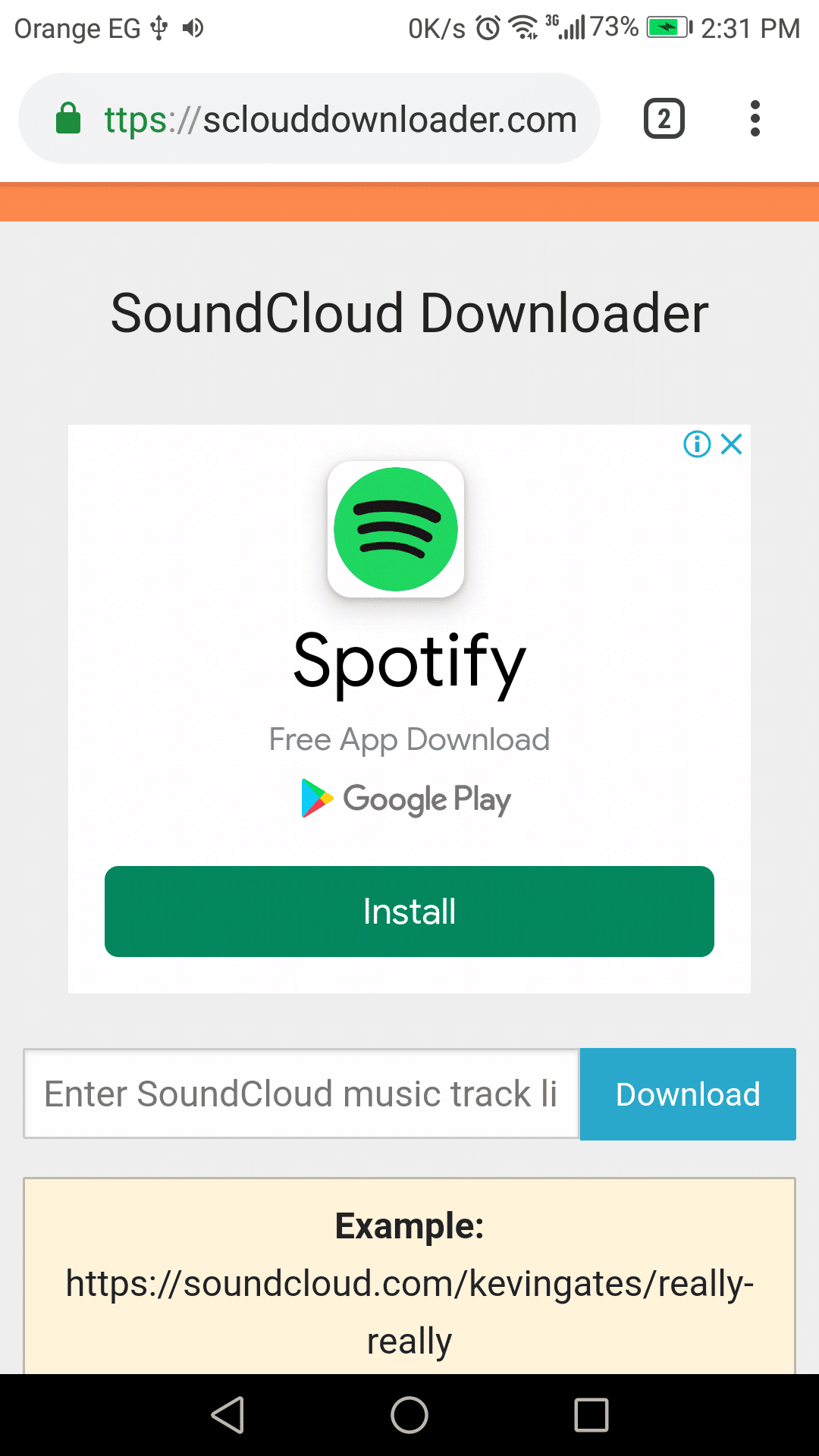819x1456 pixels.
Task: Close the Spotify ad
Action: [732, 444]
